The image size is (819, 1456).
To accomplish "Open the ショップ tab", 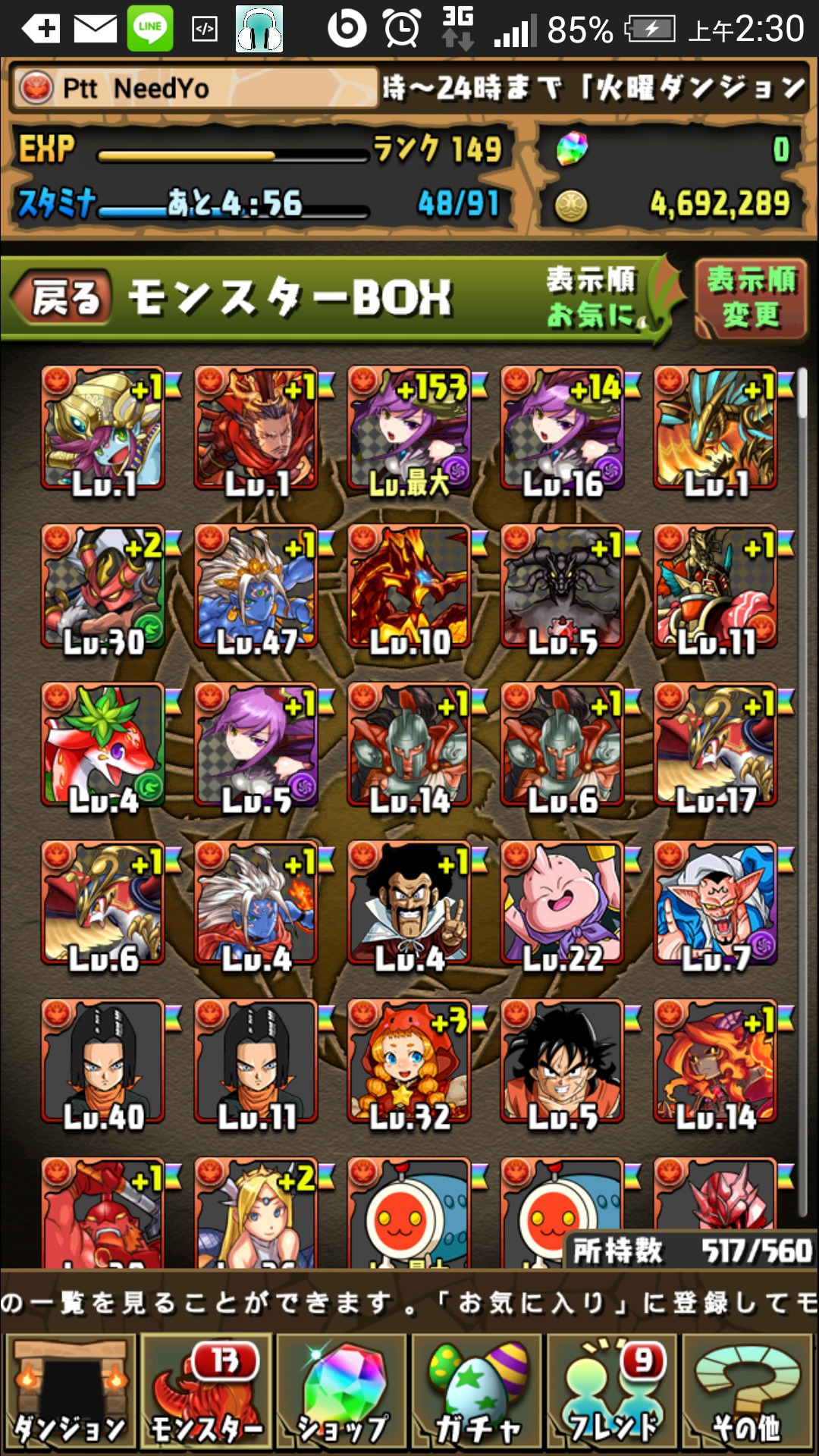I will [343, 1394].
